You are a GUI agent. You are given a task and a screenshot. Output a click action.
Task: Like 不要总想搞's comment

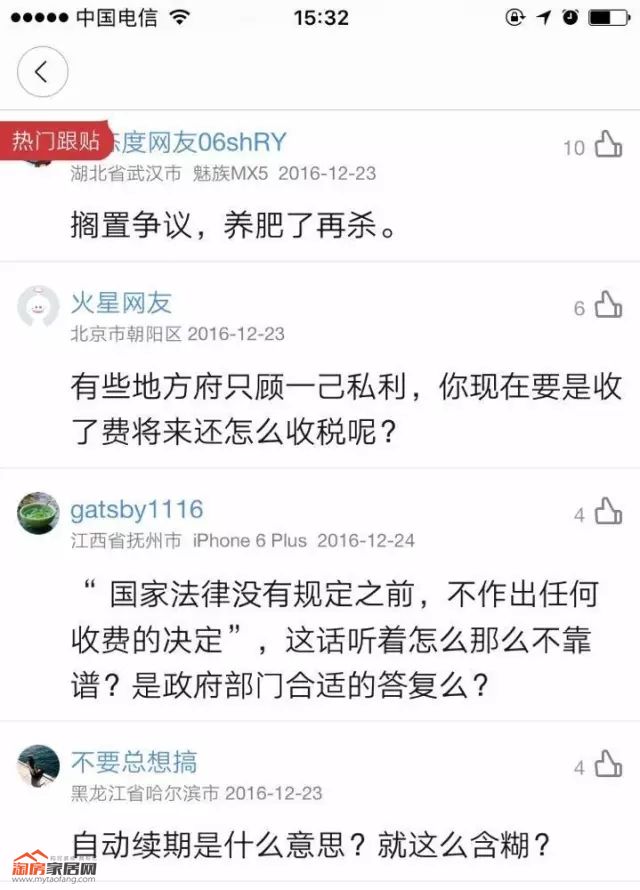pyautogui.click(x=608, y=767)
